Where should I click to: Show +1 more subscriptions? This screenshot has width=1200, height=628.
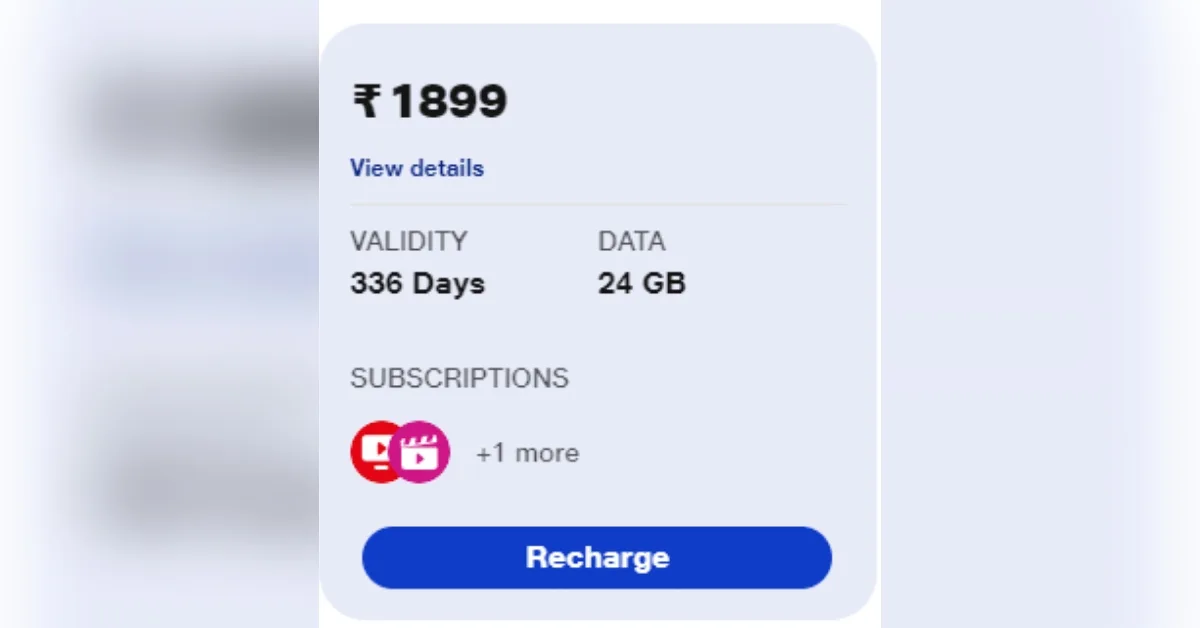[527, 453]
